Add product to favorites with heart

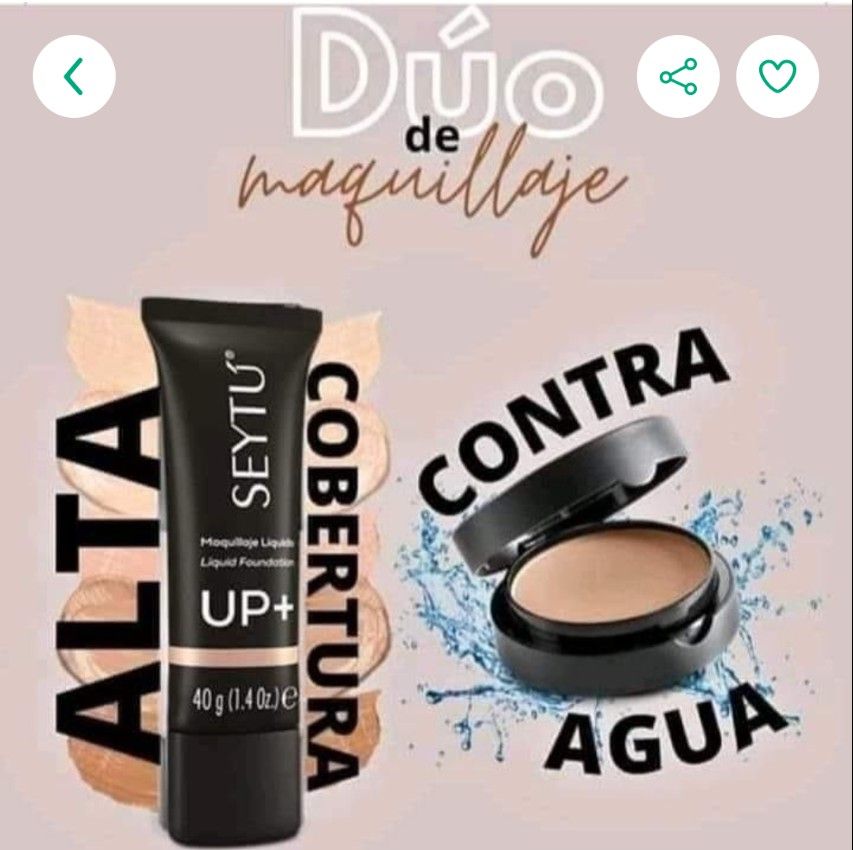[x=777, y=76]
